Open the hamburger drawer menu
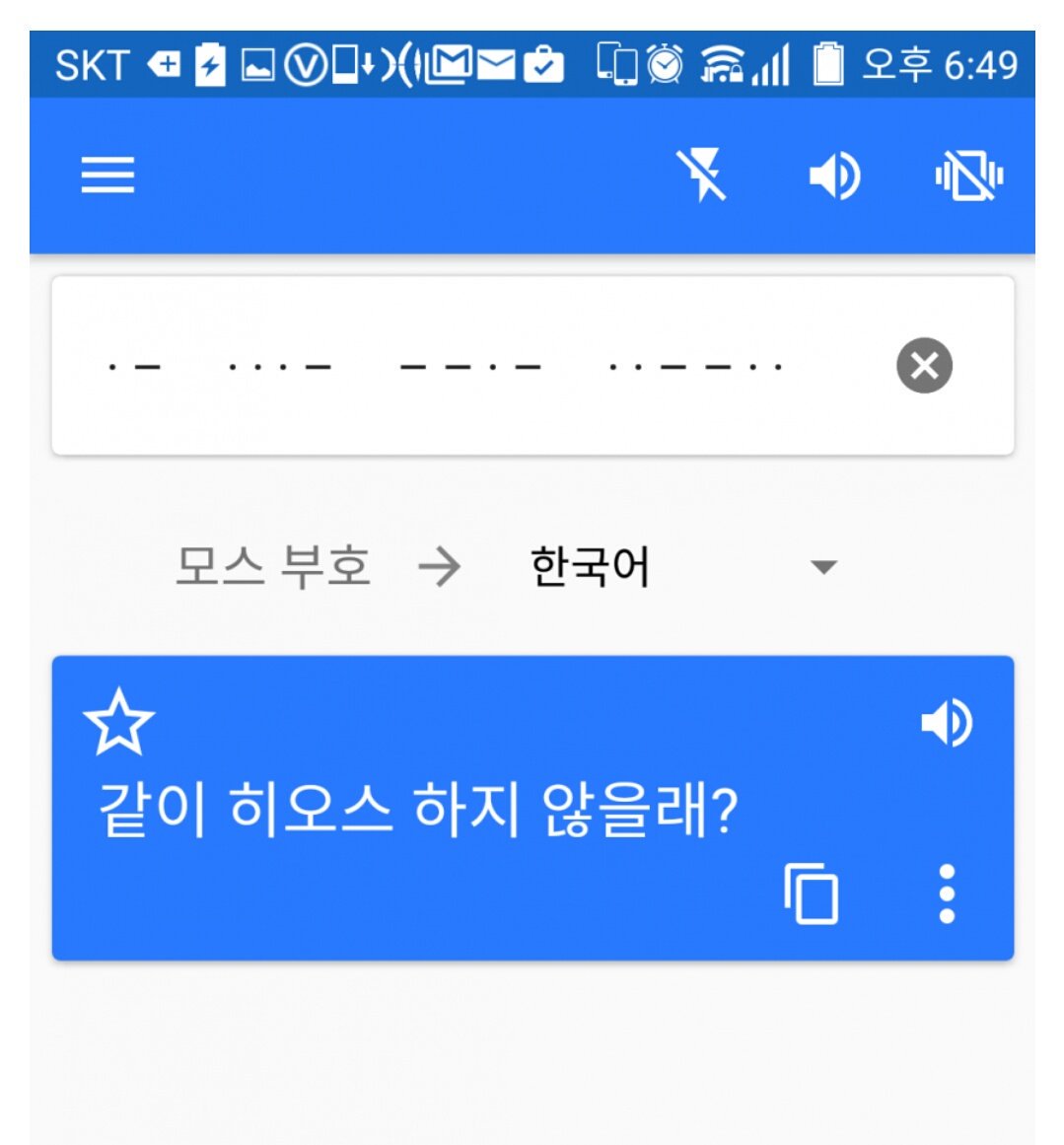The width and height of the screenshot is (1064, 1145). [x=107, y=176]
